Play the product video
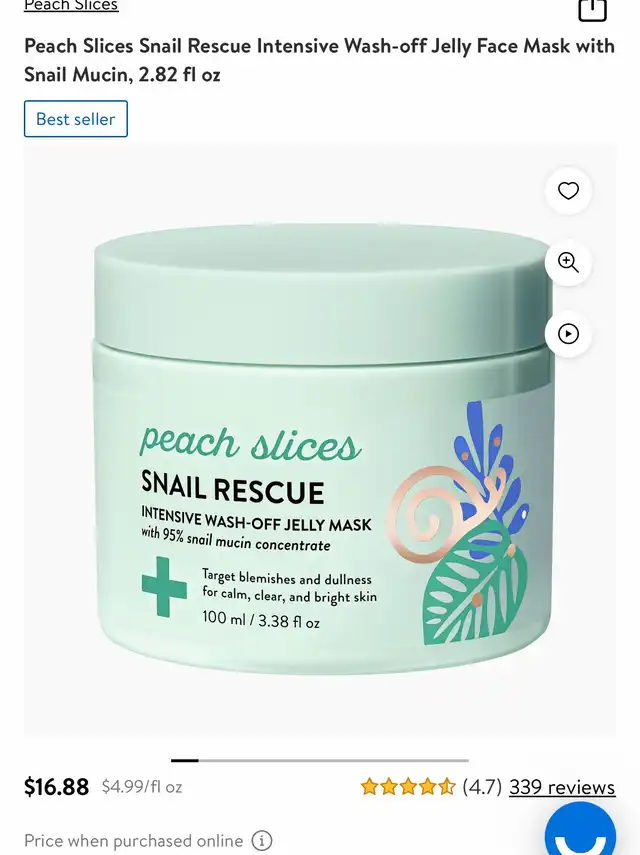 568,334
